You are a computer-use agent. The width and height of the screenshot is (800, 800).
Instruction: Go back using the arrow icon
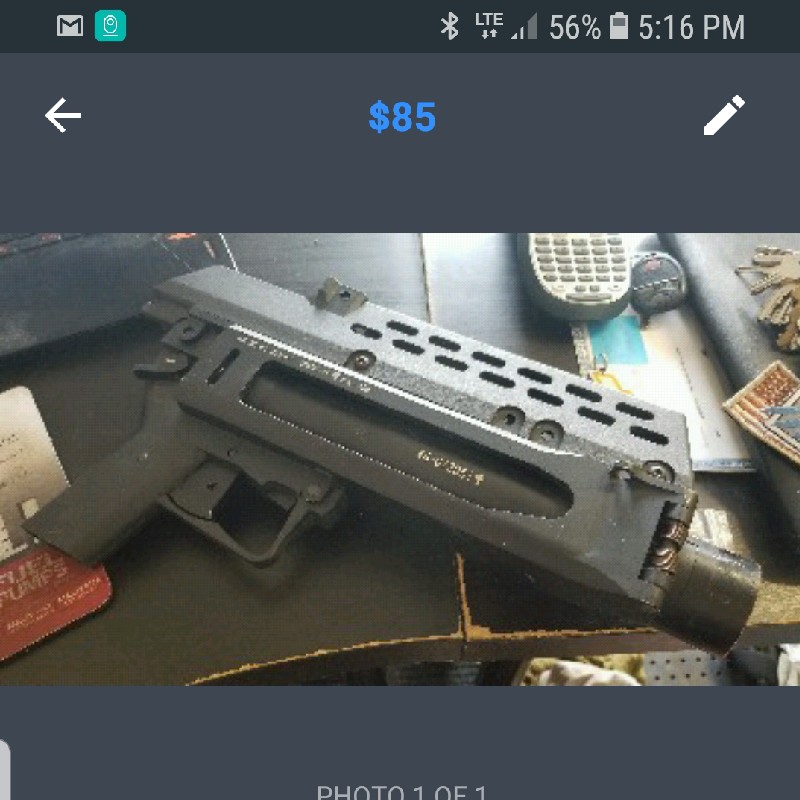(62, 116)
